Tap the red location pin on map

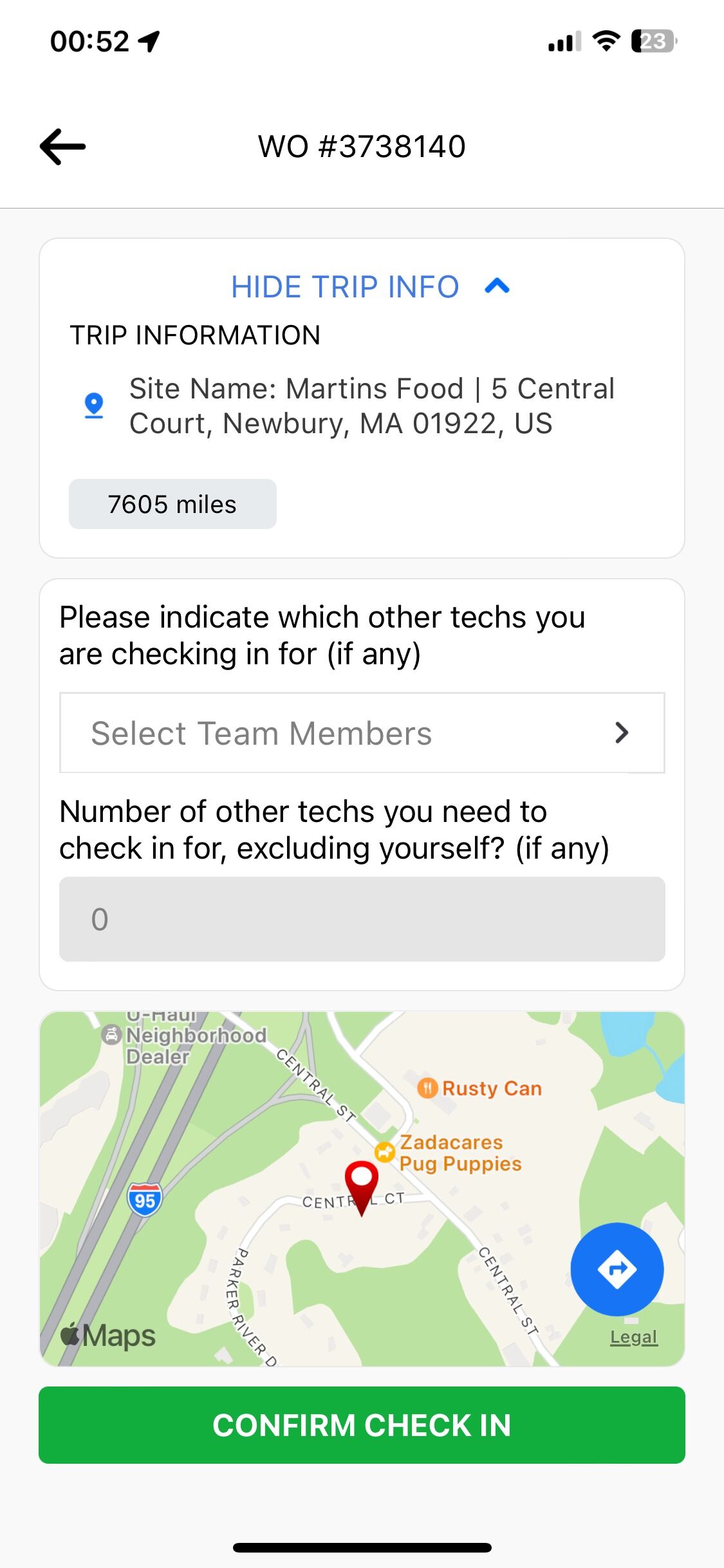tap(362, 1182)
